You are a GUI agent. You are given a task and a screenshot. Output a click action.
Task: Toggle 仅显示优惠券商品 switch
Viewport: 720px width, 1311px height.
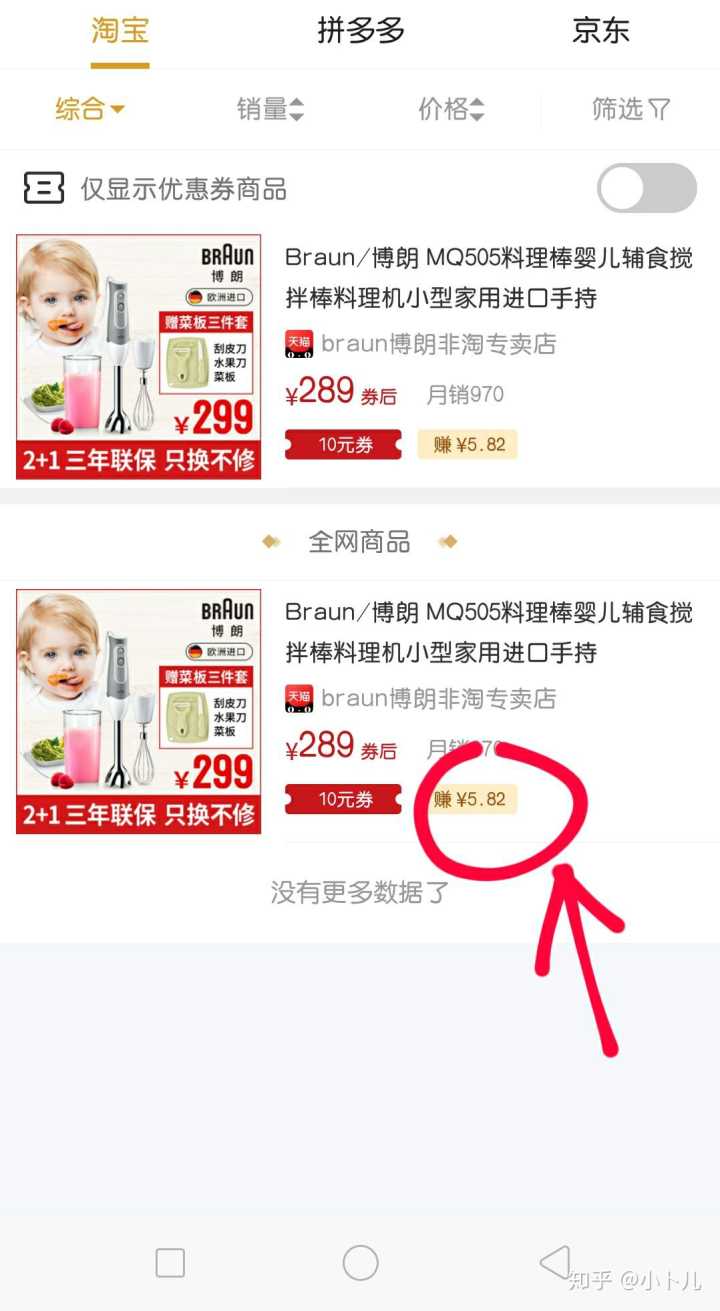(646, 188)
